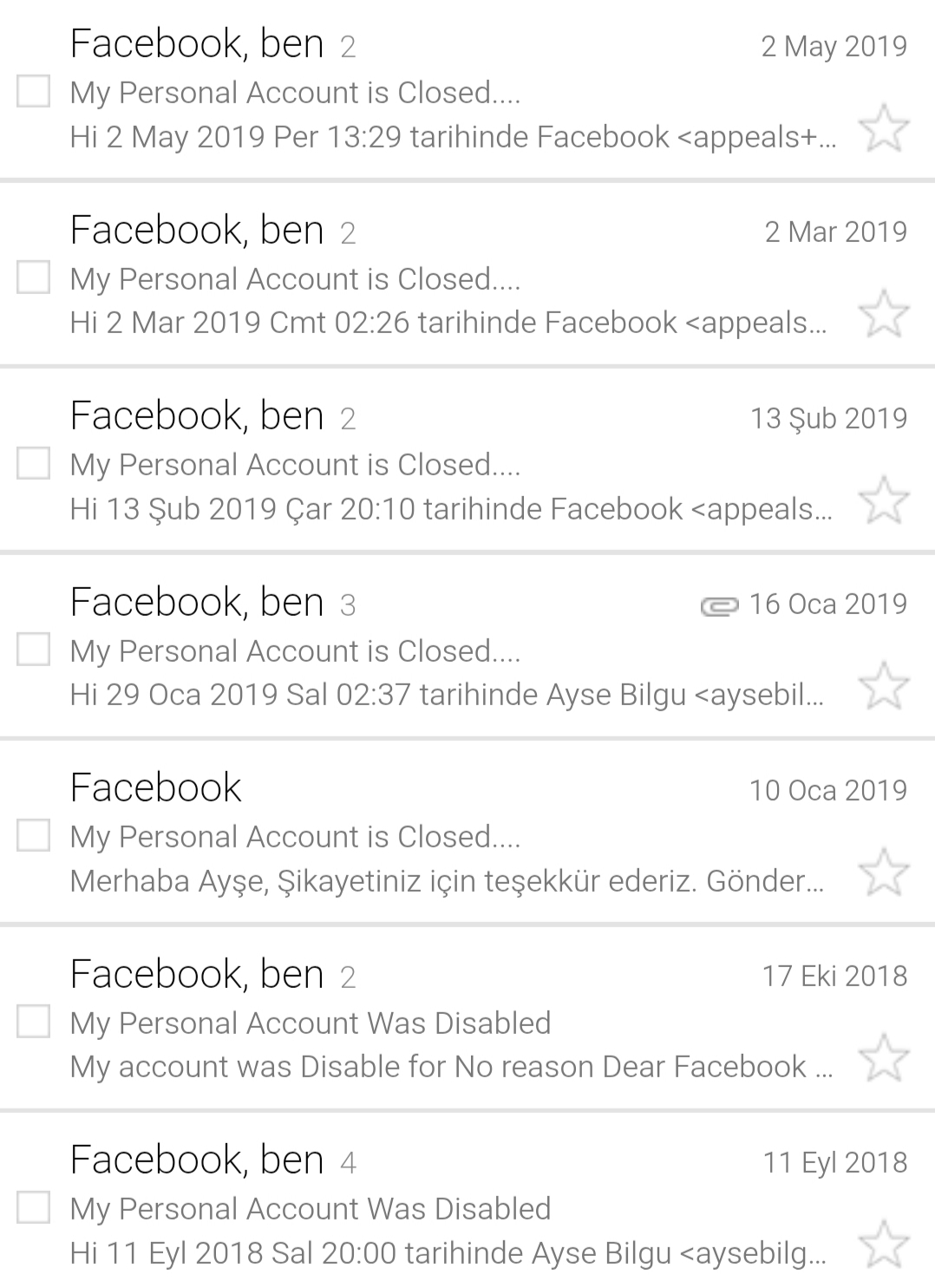The height and width of the screenshot is (1288, 935).
Task: Check the box next to the 13 Şub 2019 email
Action: pos(33,463)
